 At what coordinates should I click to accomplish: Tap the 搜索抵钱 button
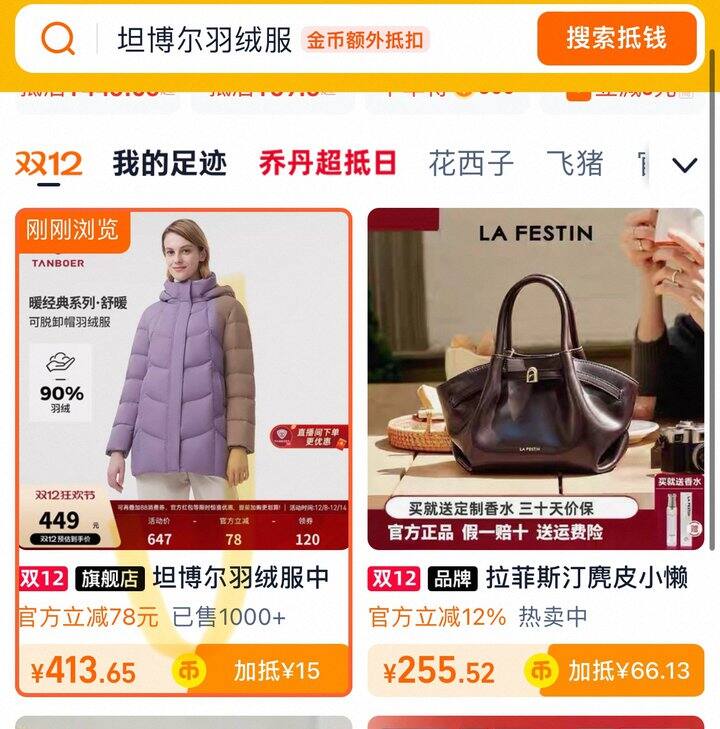click(616, 39)
